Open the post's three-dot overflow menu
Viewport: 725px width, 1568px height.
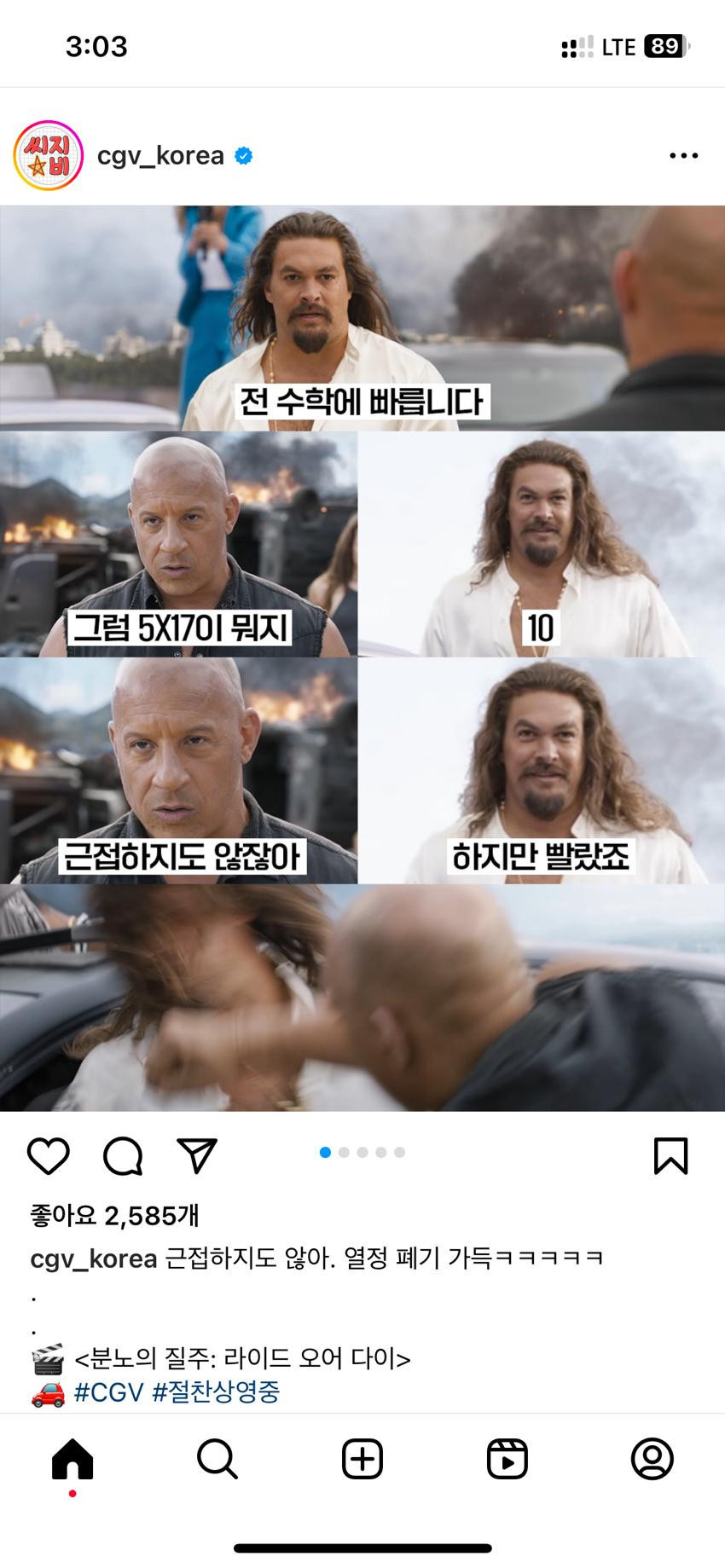683,156
